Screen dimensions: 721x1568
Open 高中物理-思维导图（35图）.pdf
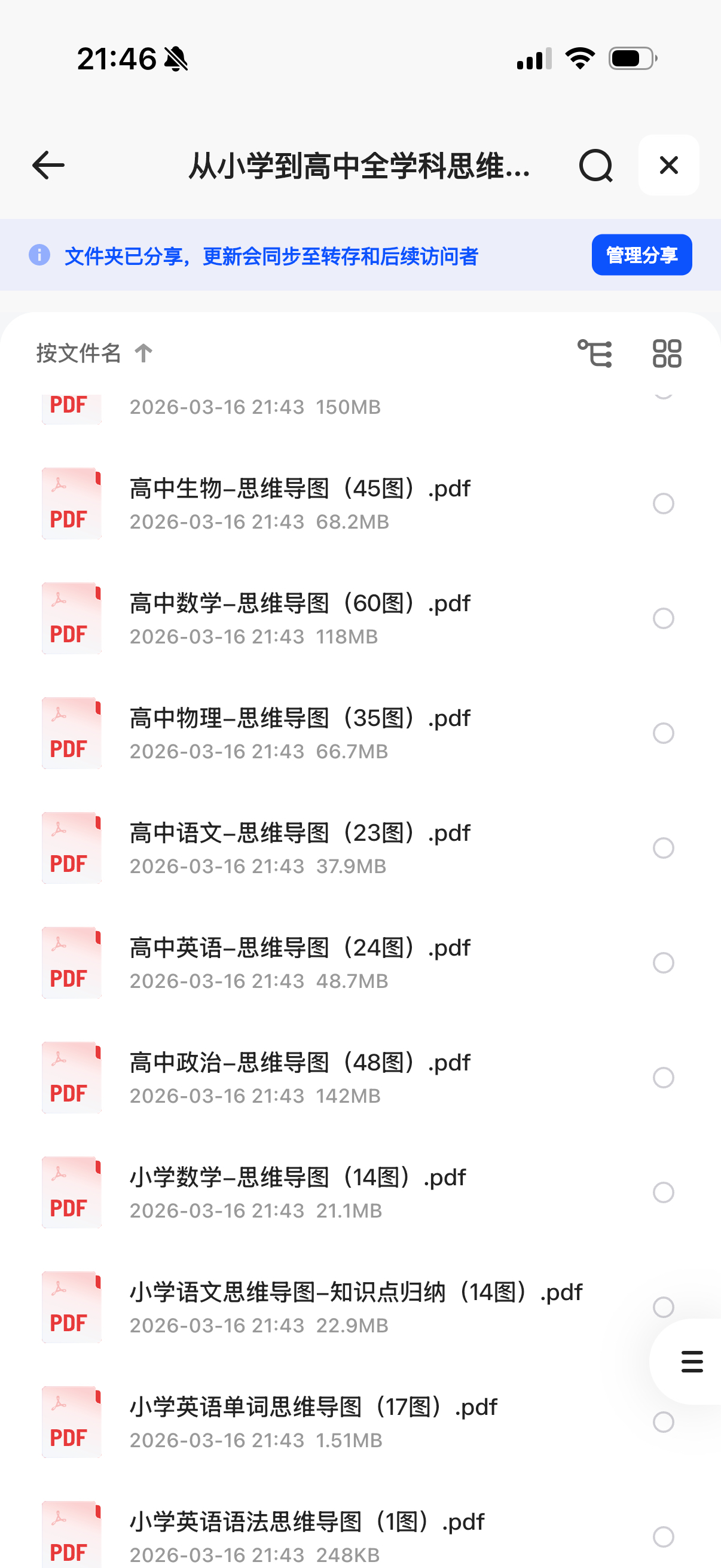coord(300,718)
